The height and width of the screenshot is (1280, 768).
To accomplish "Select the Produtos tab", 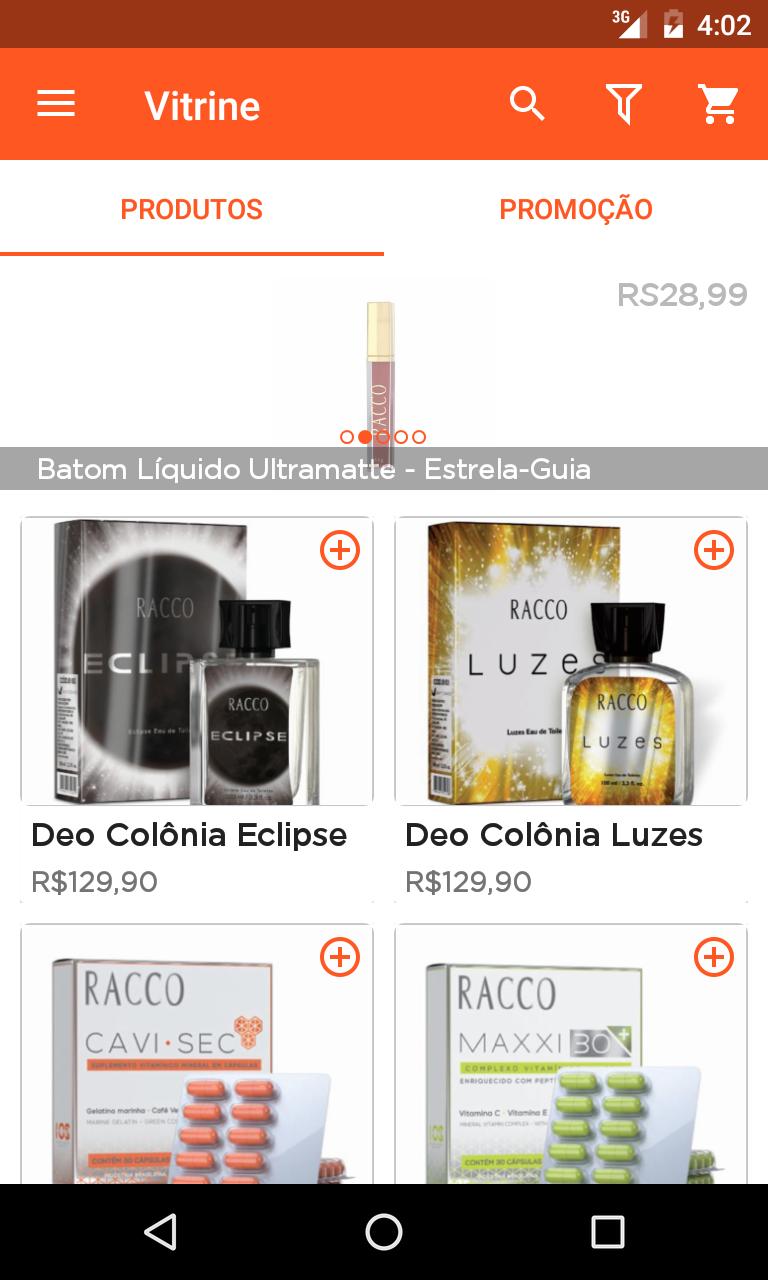I will click(192, 209).
